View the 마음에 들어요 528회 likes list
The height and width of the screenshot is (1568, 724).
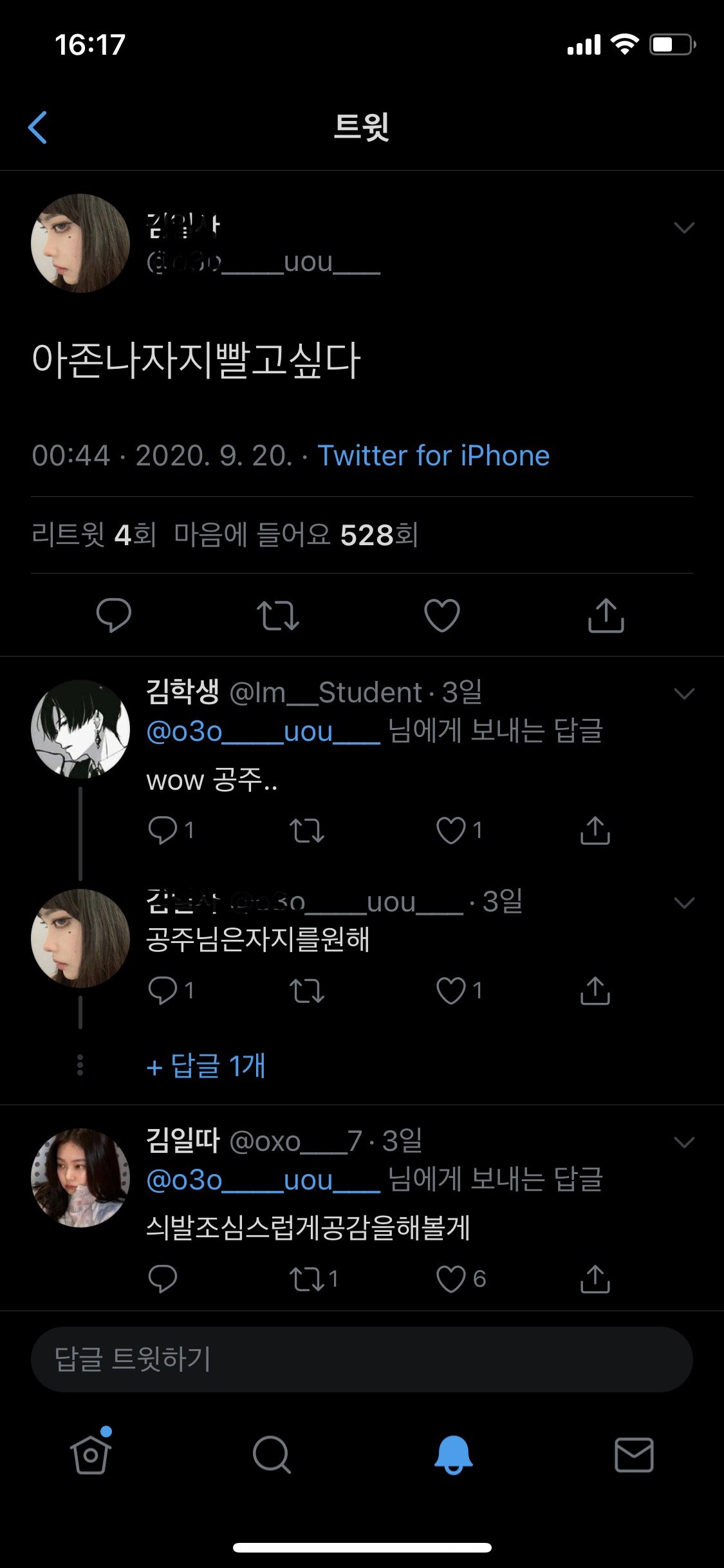(x=296, y=535)
